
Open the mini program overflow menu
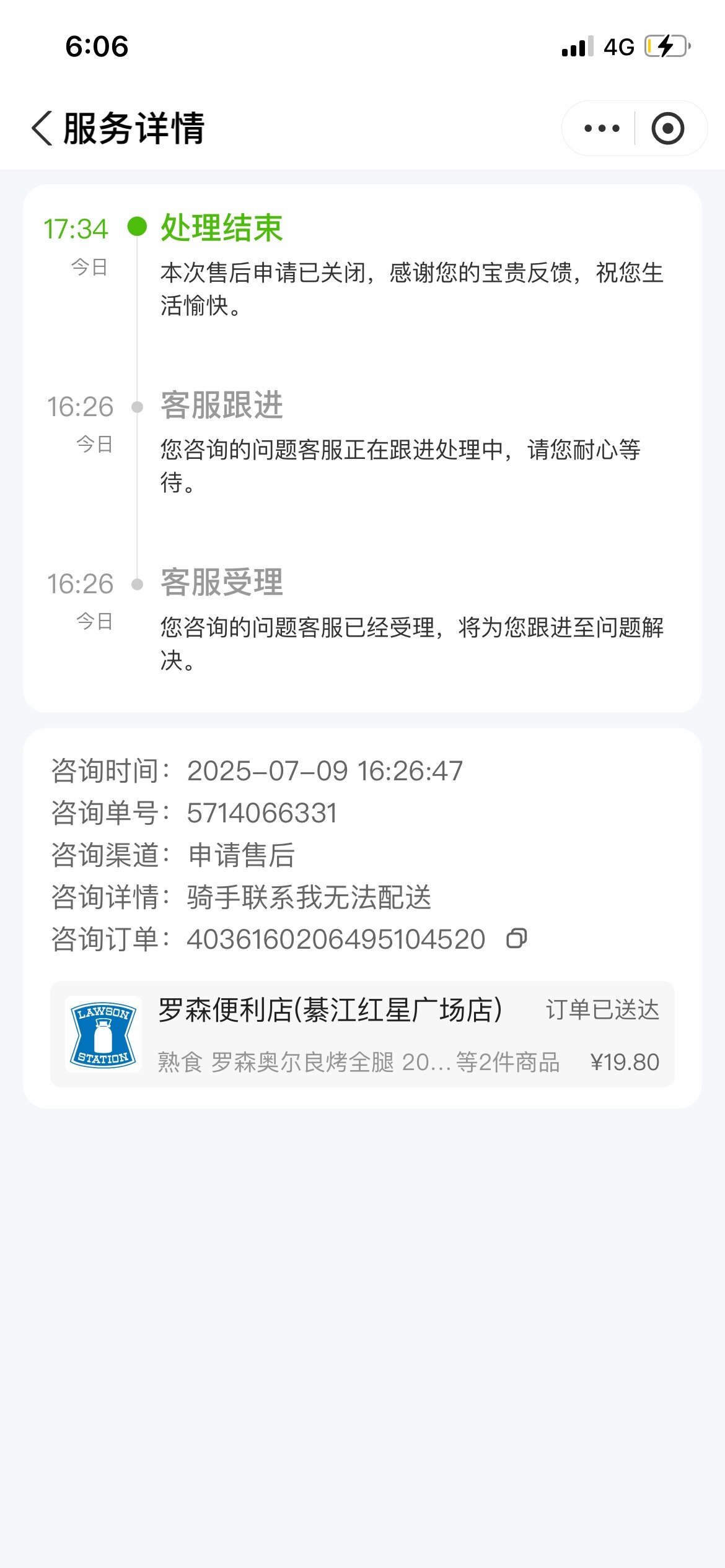602,128
